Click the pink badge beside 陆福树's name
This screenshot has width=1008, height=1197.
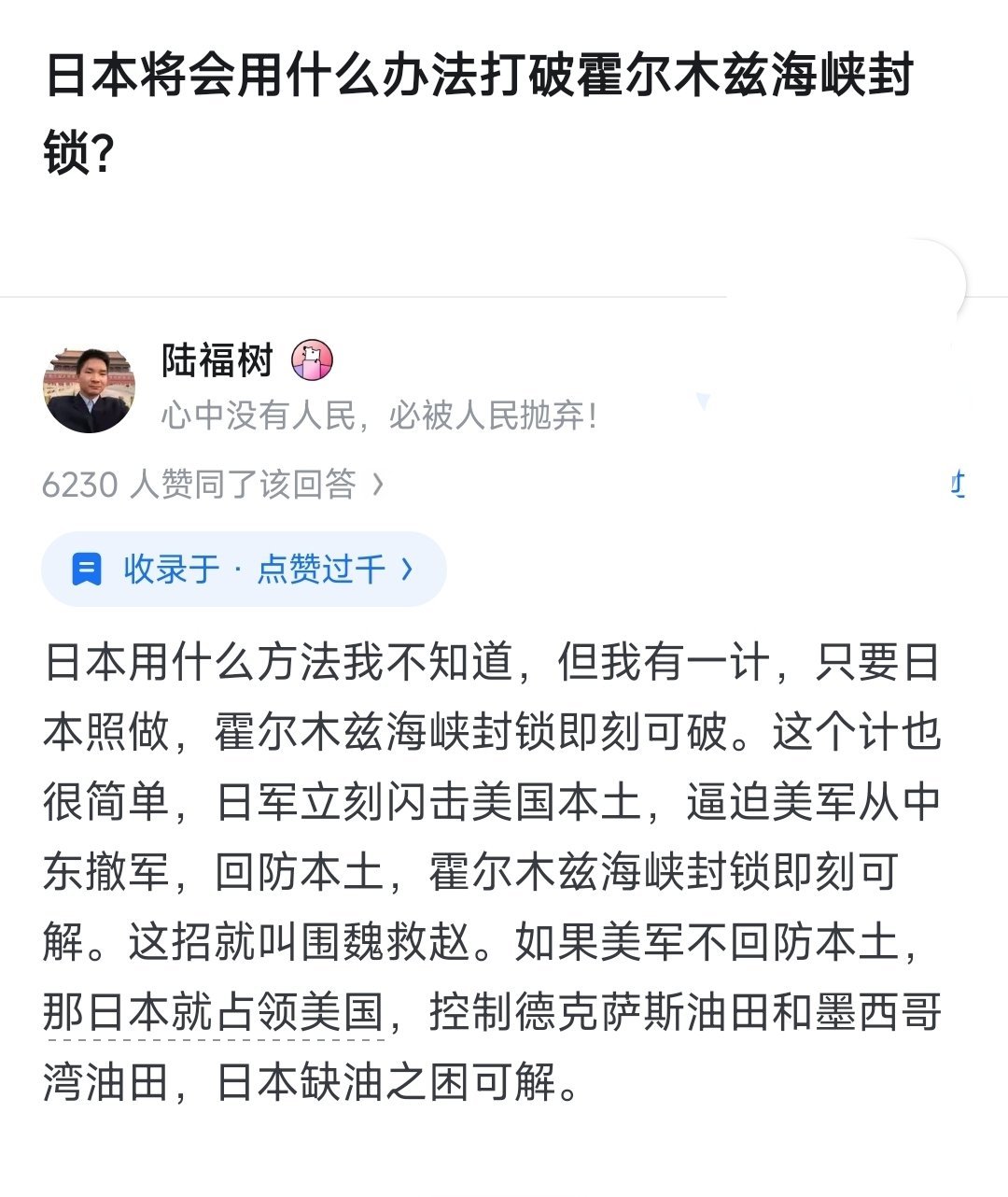click(313, 359)
